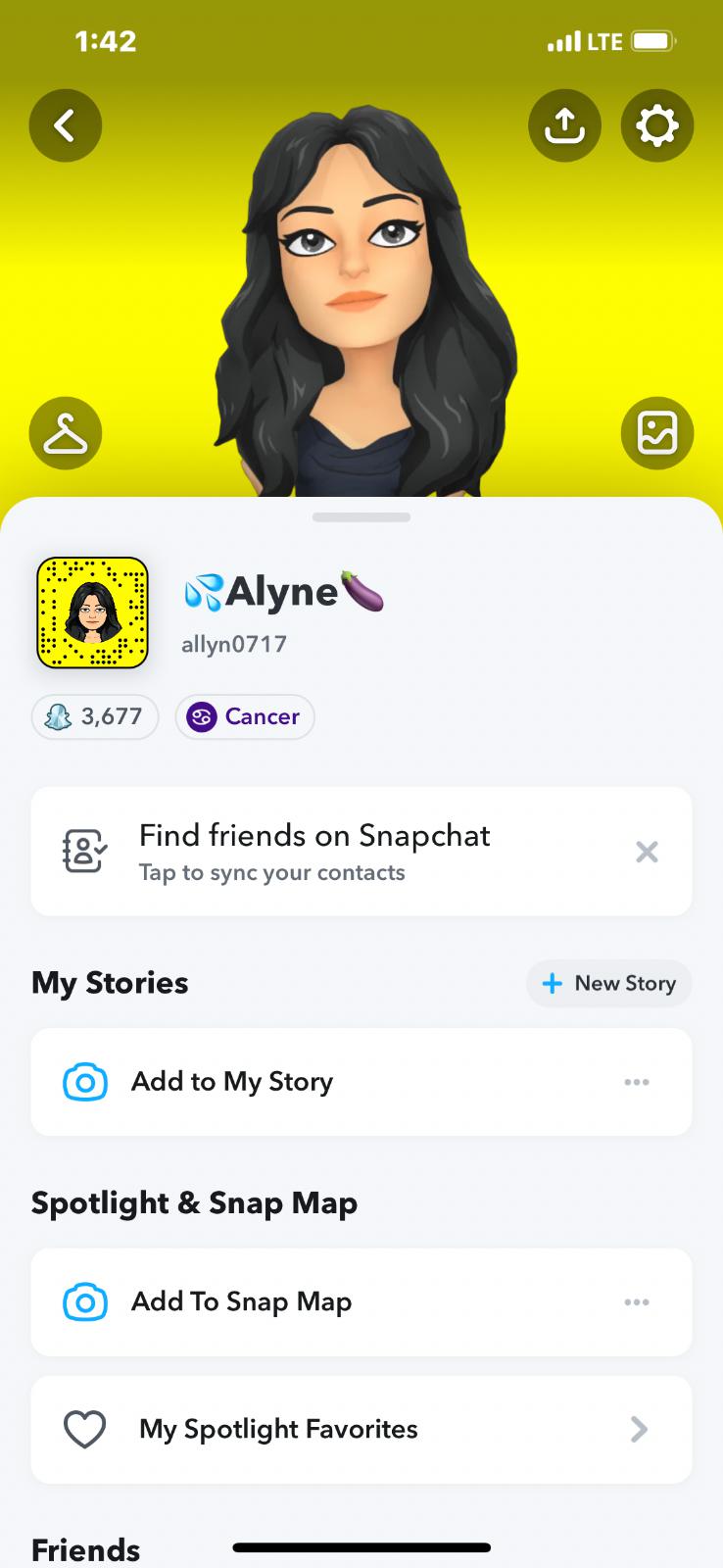Open the Cancer zodiac chip
The width and height of the screenshot is (723, 1568).
pos(245,716)
